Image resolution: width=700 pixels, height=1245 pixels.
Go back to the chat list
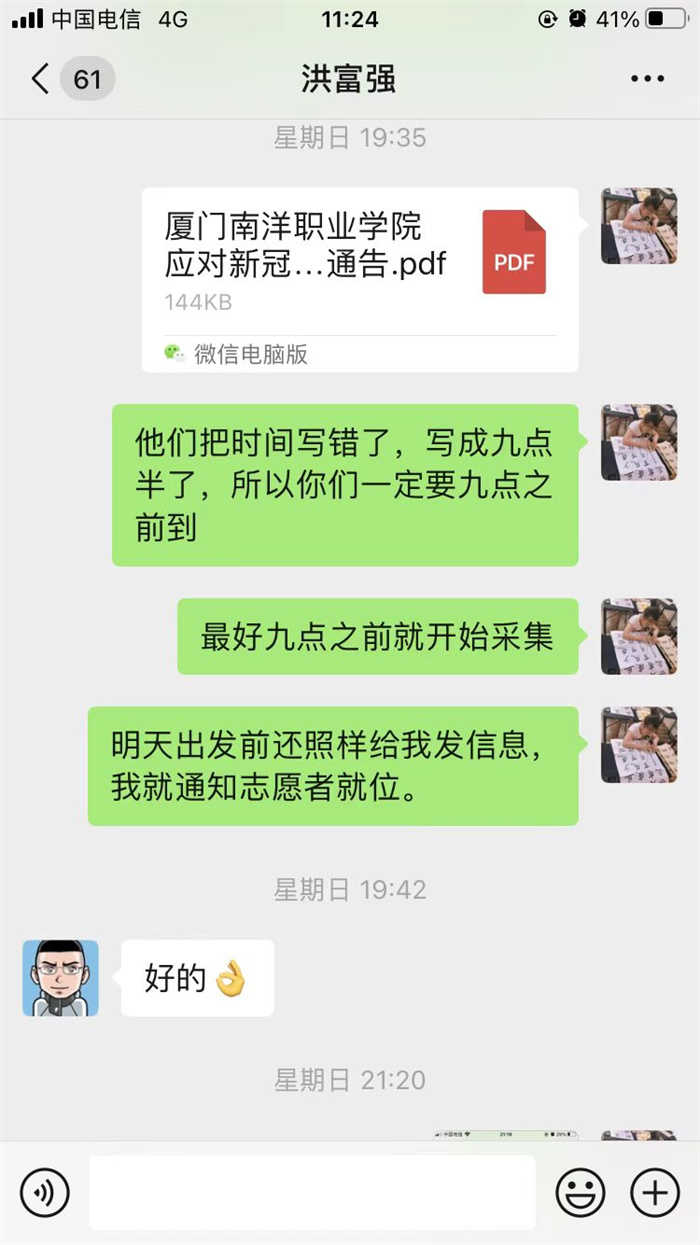[42, 79]
